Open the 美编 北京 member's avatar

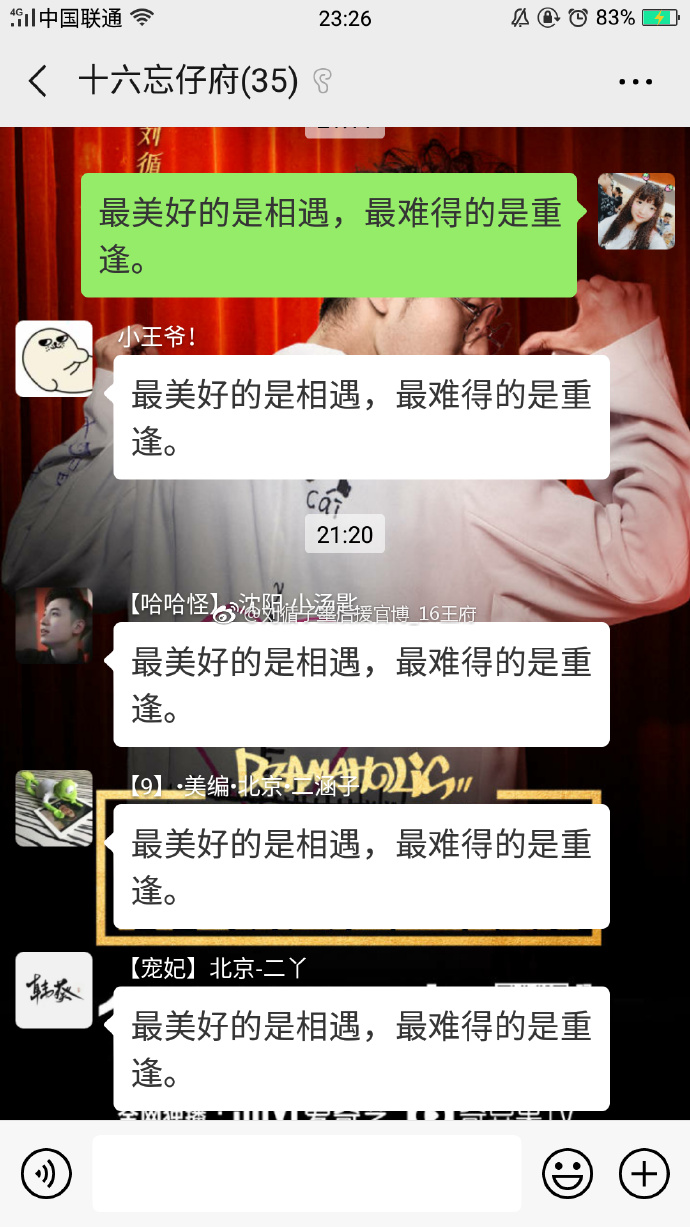coord(54,808)
